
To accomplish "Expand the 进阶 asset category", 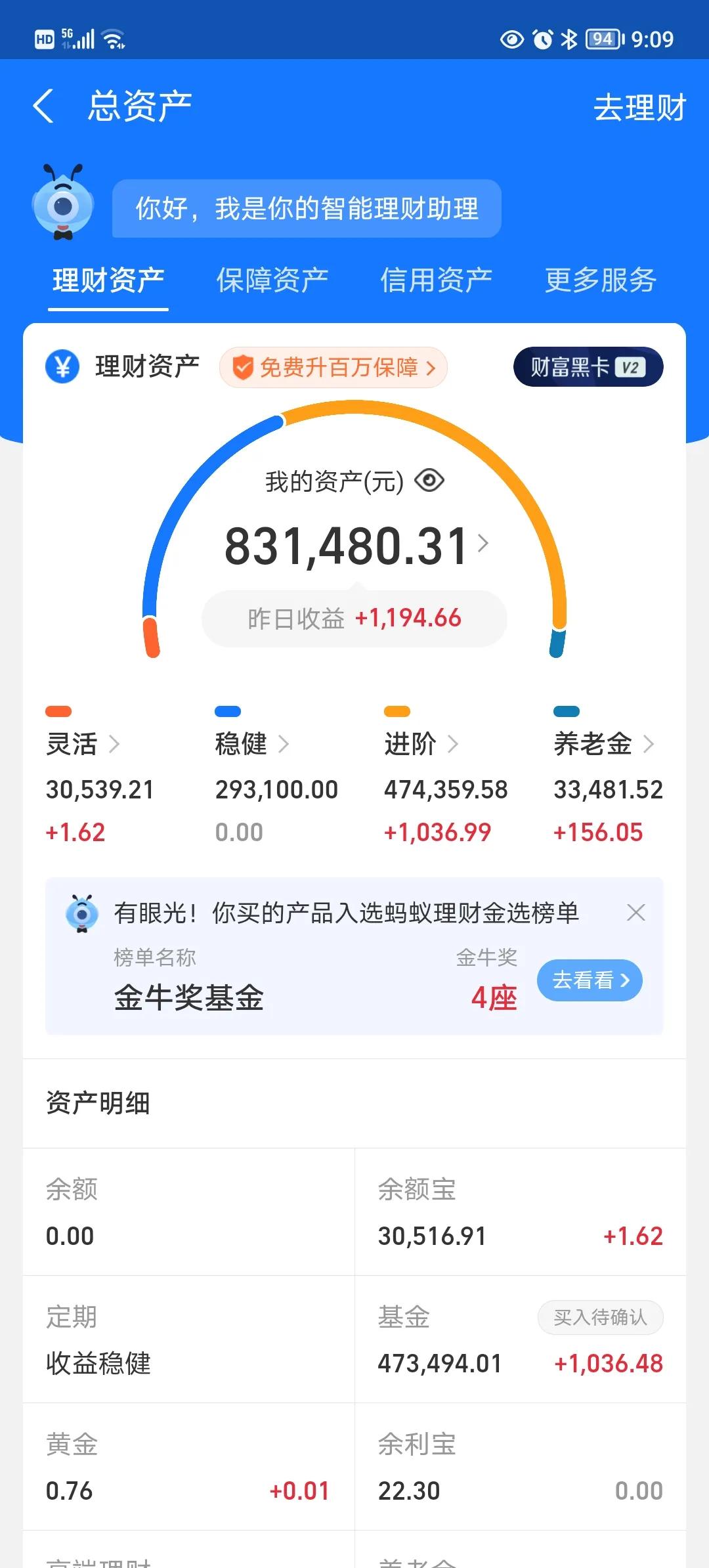I will [x=455, y=744].
